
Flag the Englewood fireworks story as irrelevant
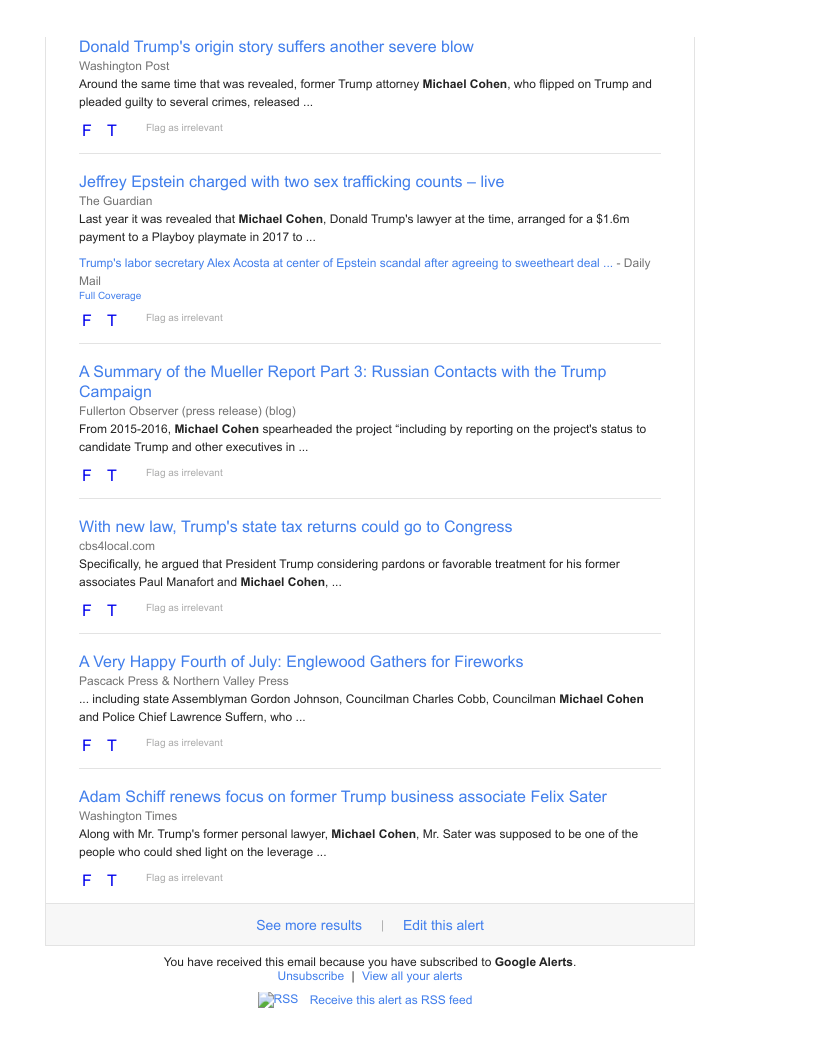pos(184,743)
